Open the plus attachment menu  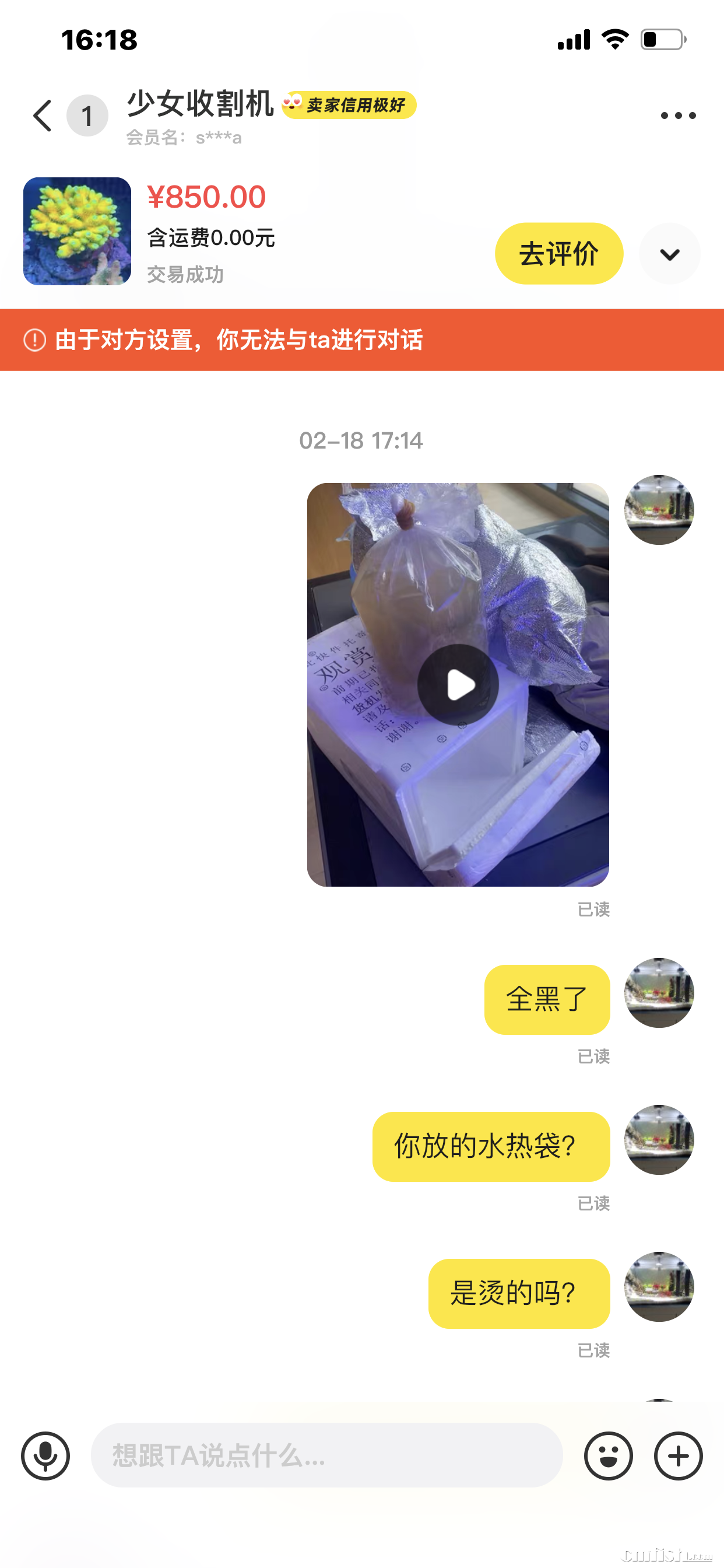(678, 1455)
